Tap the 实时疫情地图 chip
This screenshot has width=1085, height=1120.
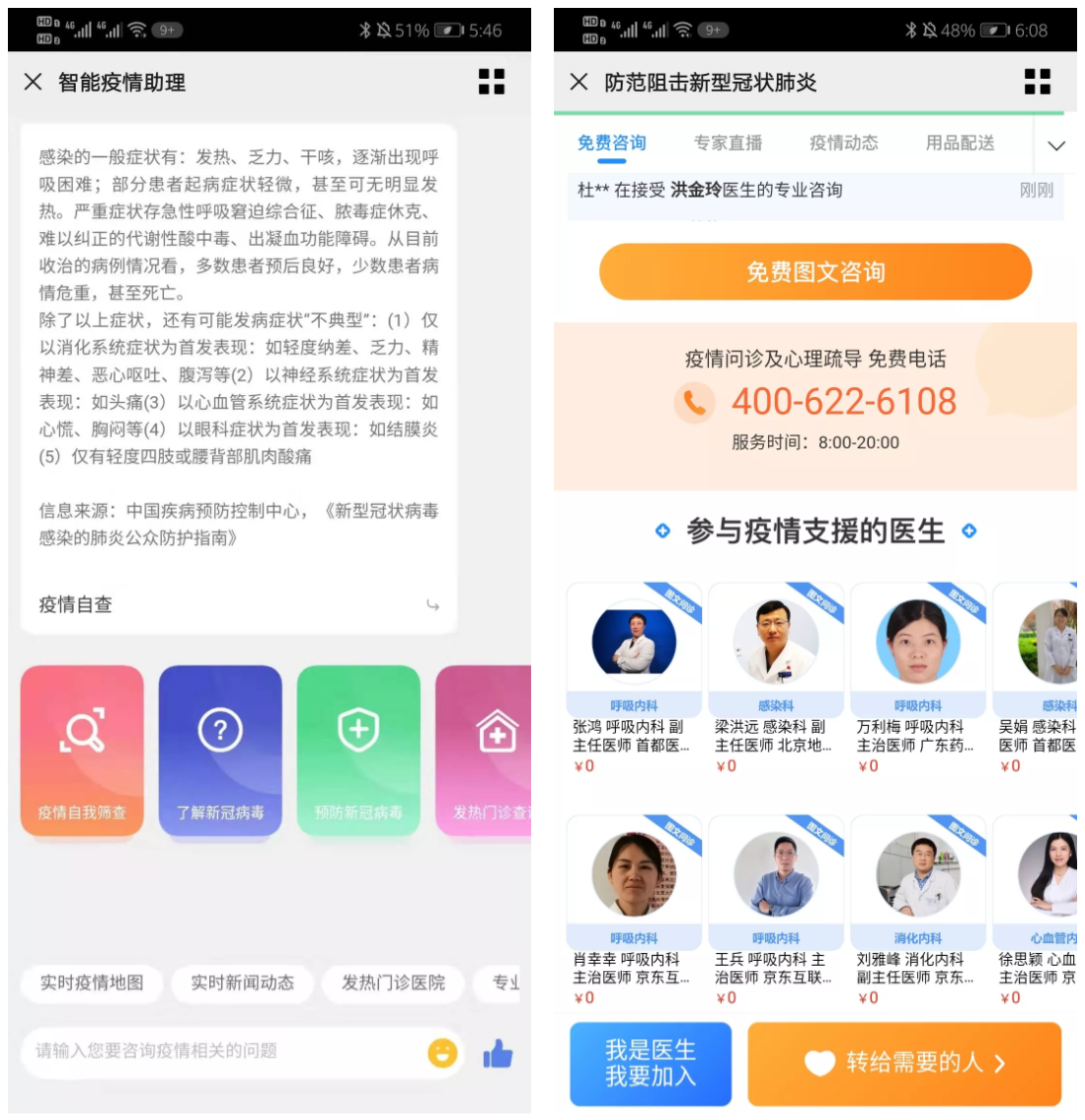(x=92, y=983)
